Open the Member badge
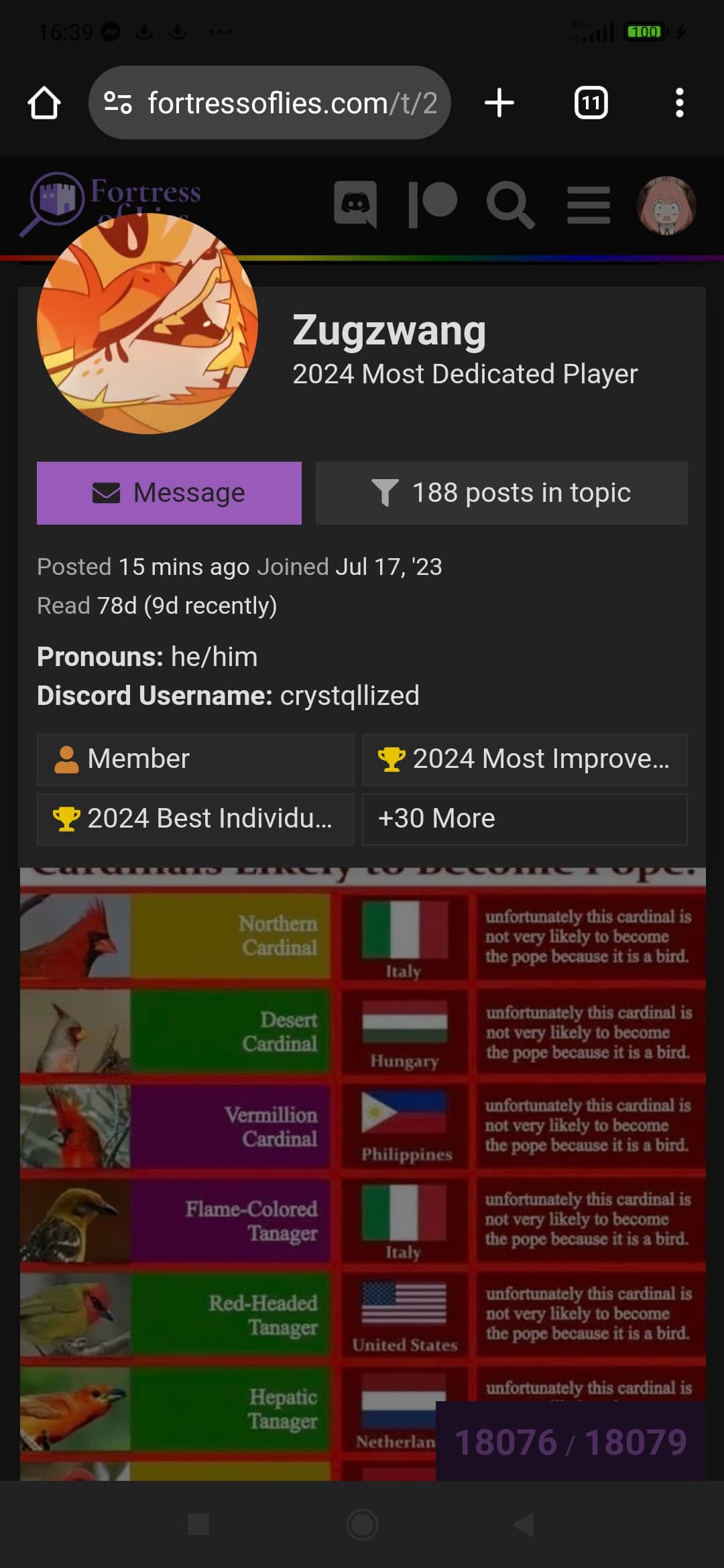The image size is (724, 1568). [195, 759]
